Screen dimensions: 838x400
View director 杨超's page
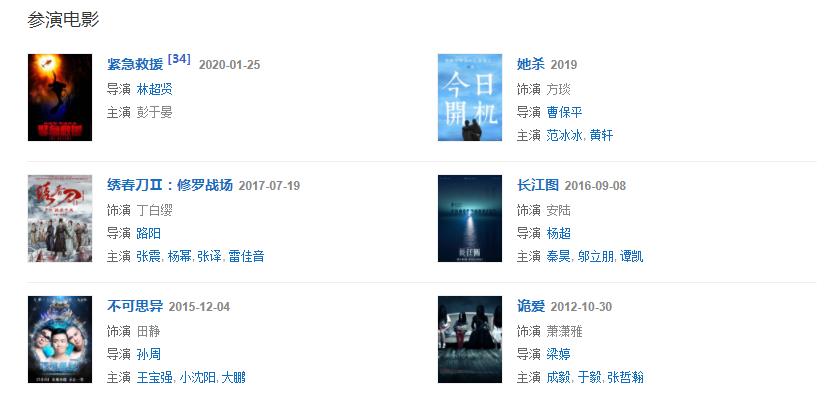558,233
